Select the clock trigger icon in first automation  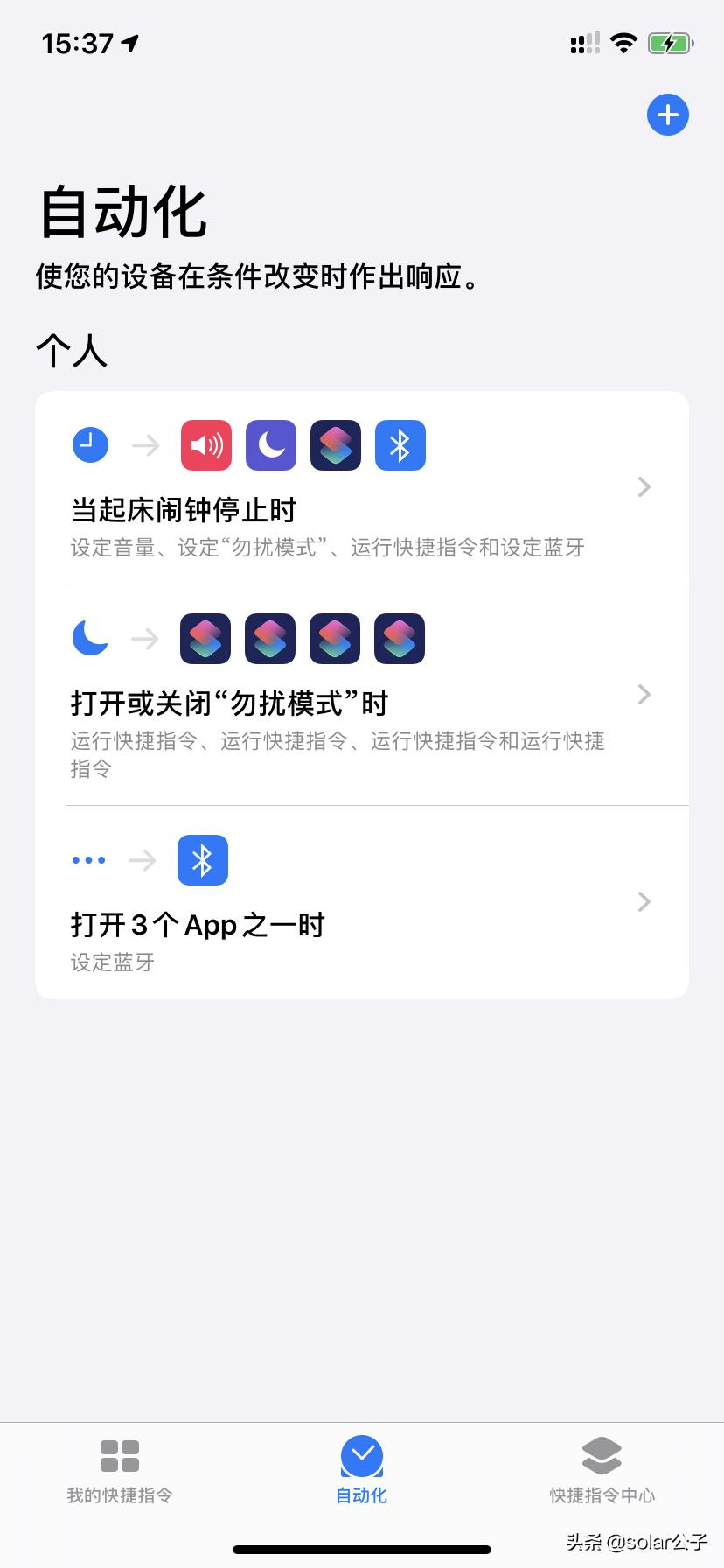point(89,444)
